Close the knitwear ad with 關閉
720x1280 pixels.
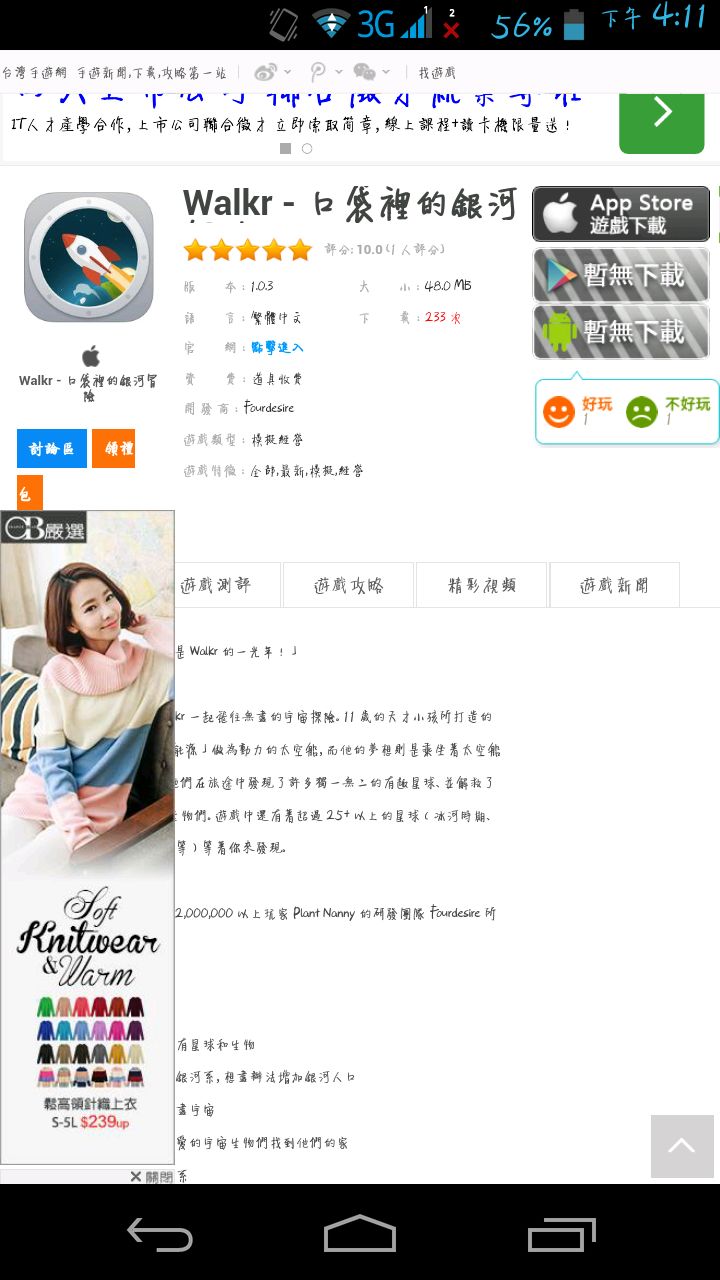point(151,1177)
